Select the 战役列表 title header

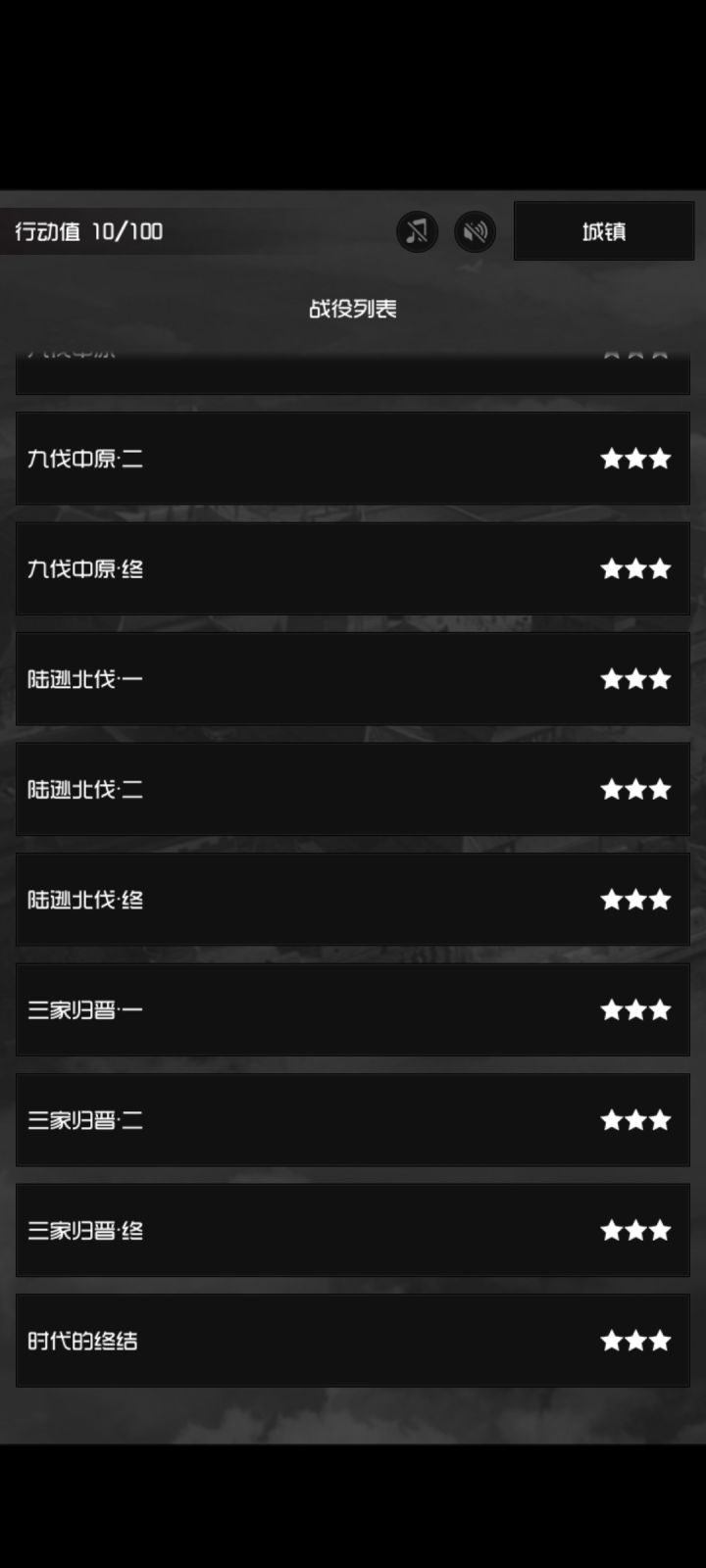pyautogui.click(x=353, y=307)
